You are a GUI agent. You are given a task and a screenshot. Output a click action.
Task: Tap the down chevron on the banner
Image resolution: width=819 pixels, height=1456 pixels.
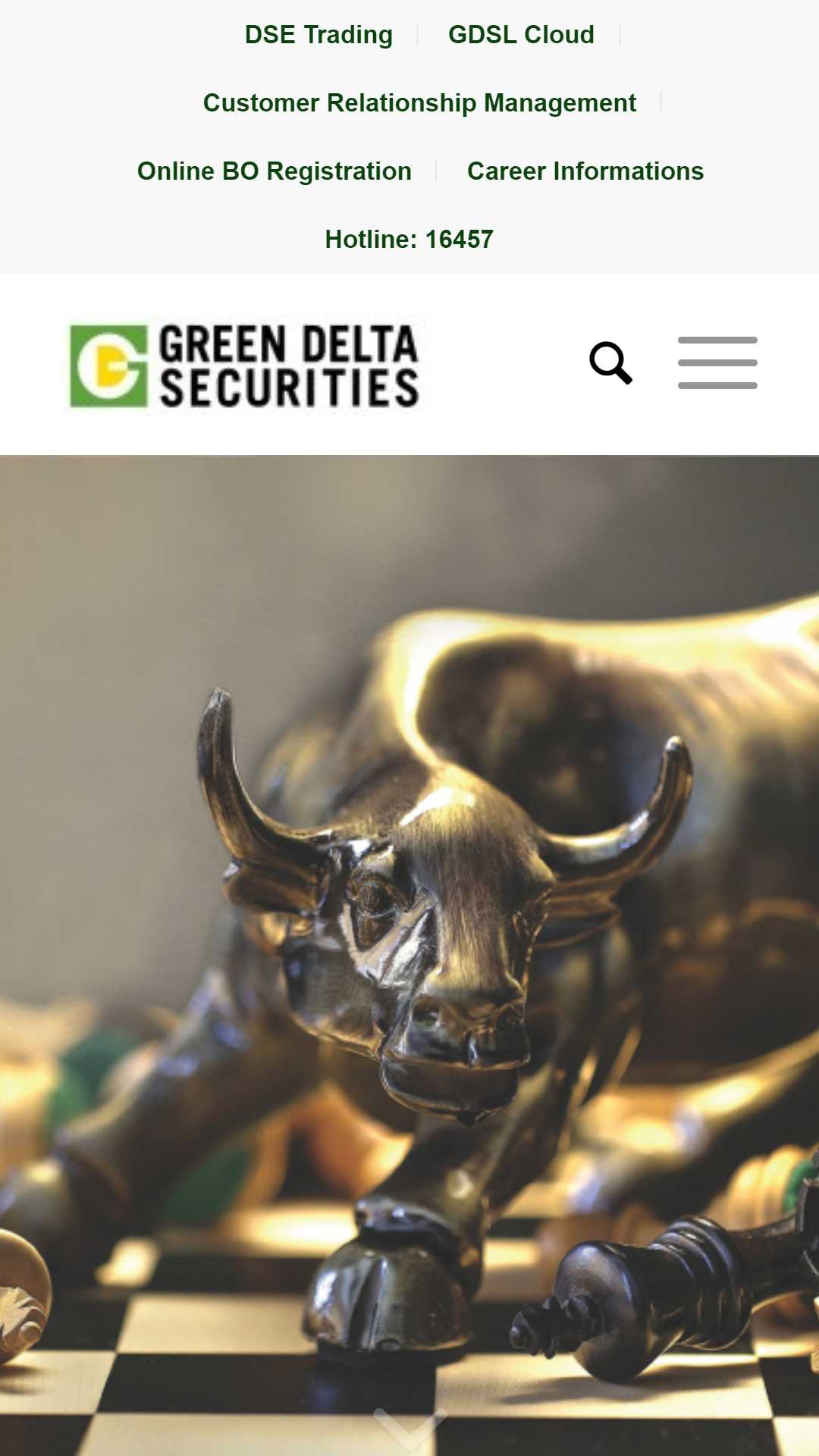click(x=409, y=1428)
